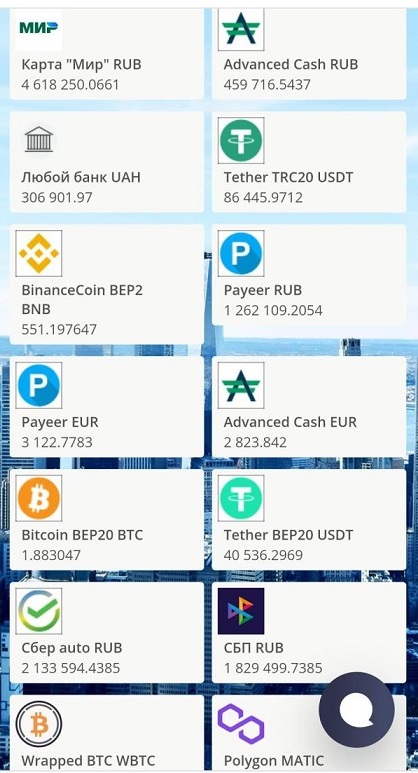Choose Bitcoin BEP20 BTC
This screenshot has width=418, height=773.
(106, 520)
